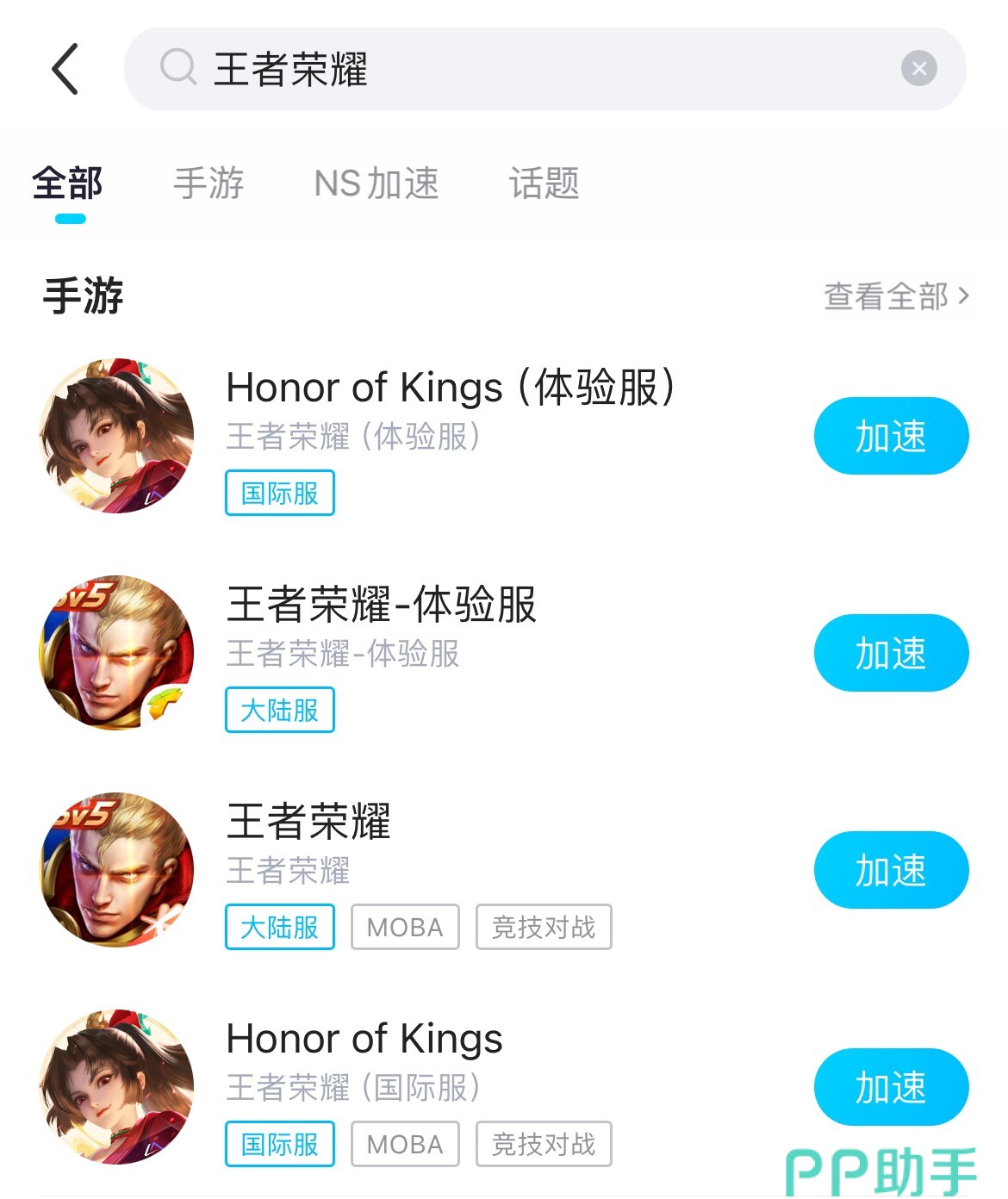Tap the search field with 王者荣耀

coord(517,69)
